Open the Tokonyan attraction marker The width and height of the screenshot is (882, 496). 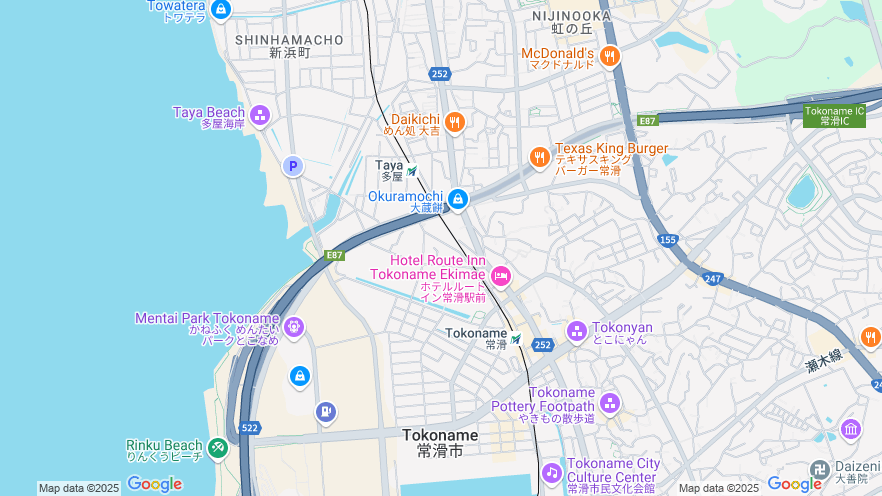(x=577, y=331)
